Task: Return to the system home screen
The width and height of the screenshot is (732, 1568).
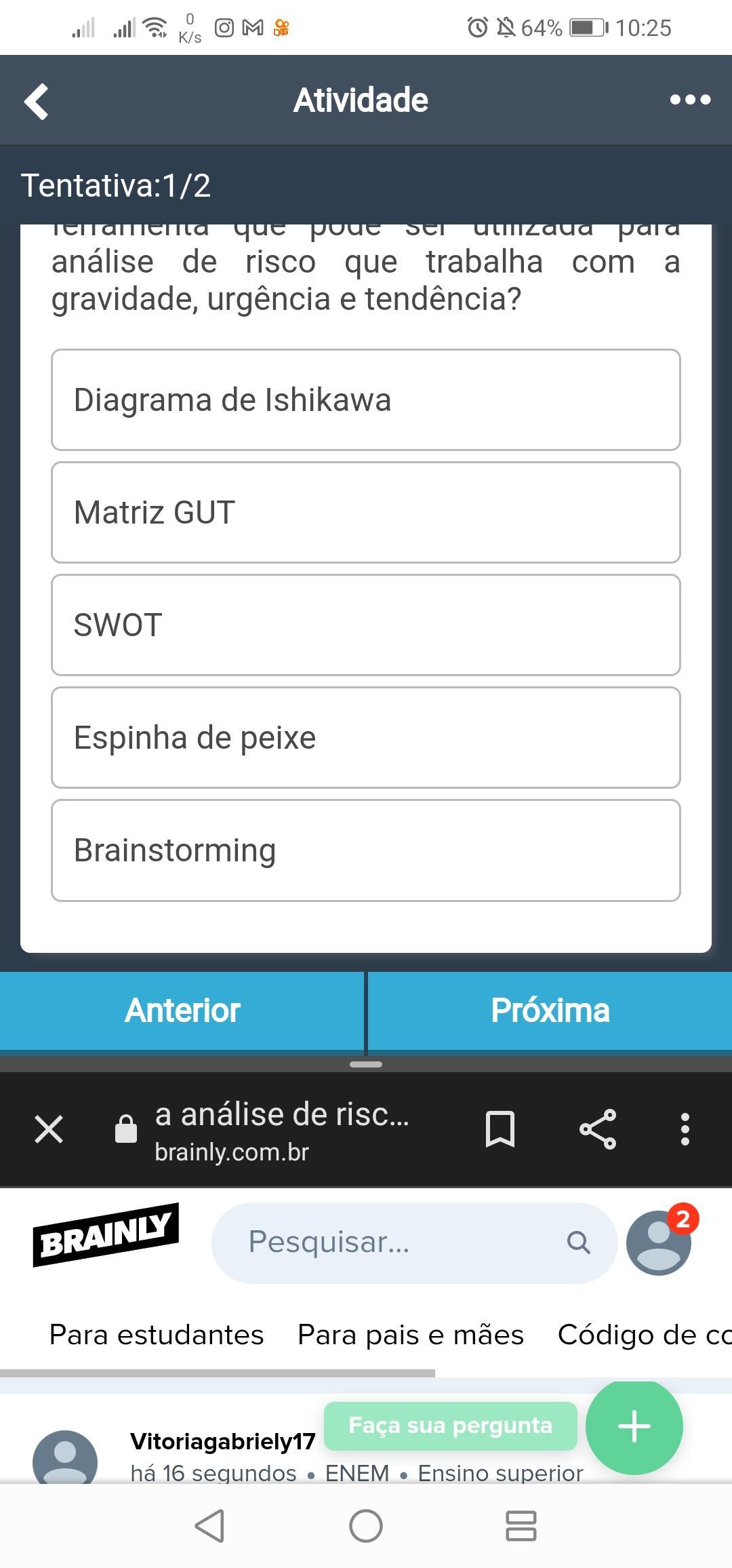Action: (x=366, y=1526)
